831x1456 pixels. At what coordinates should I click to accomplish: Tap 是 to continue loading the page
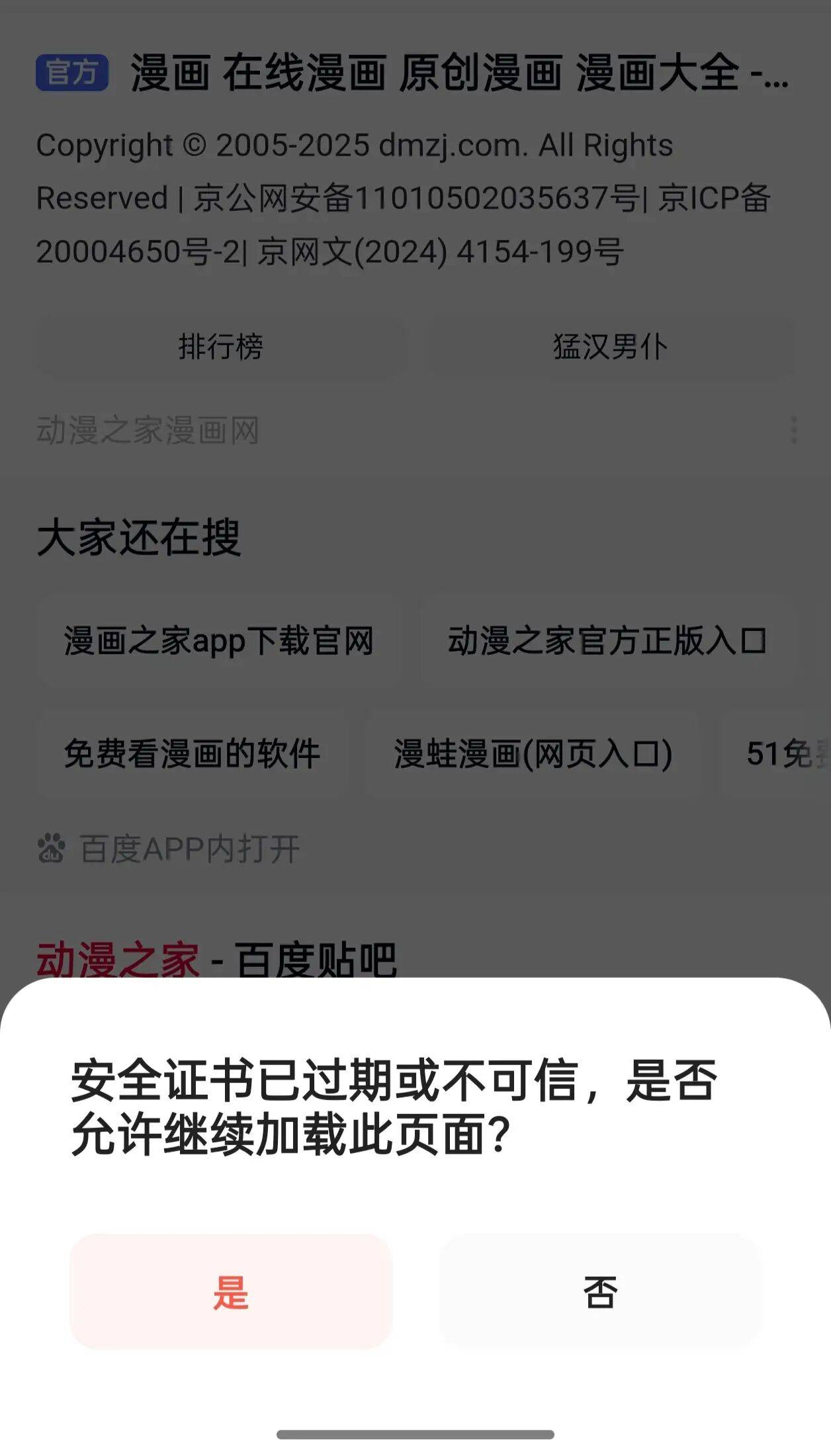pos(231,1292)
